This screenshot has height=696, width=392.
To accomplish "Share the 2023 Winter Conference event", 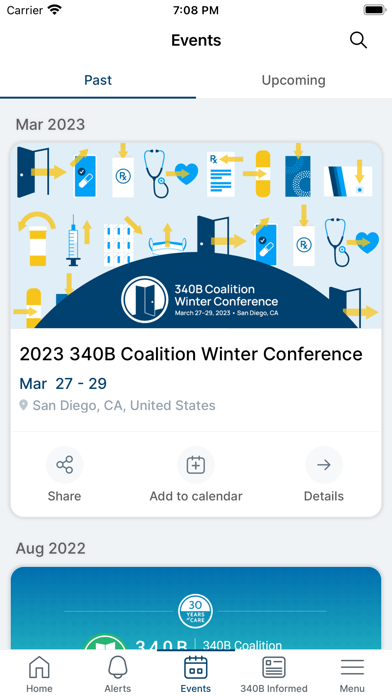I will click(x=64, y=475).
